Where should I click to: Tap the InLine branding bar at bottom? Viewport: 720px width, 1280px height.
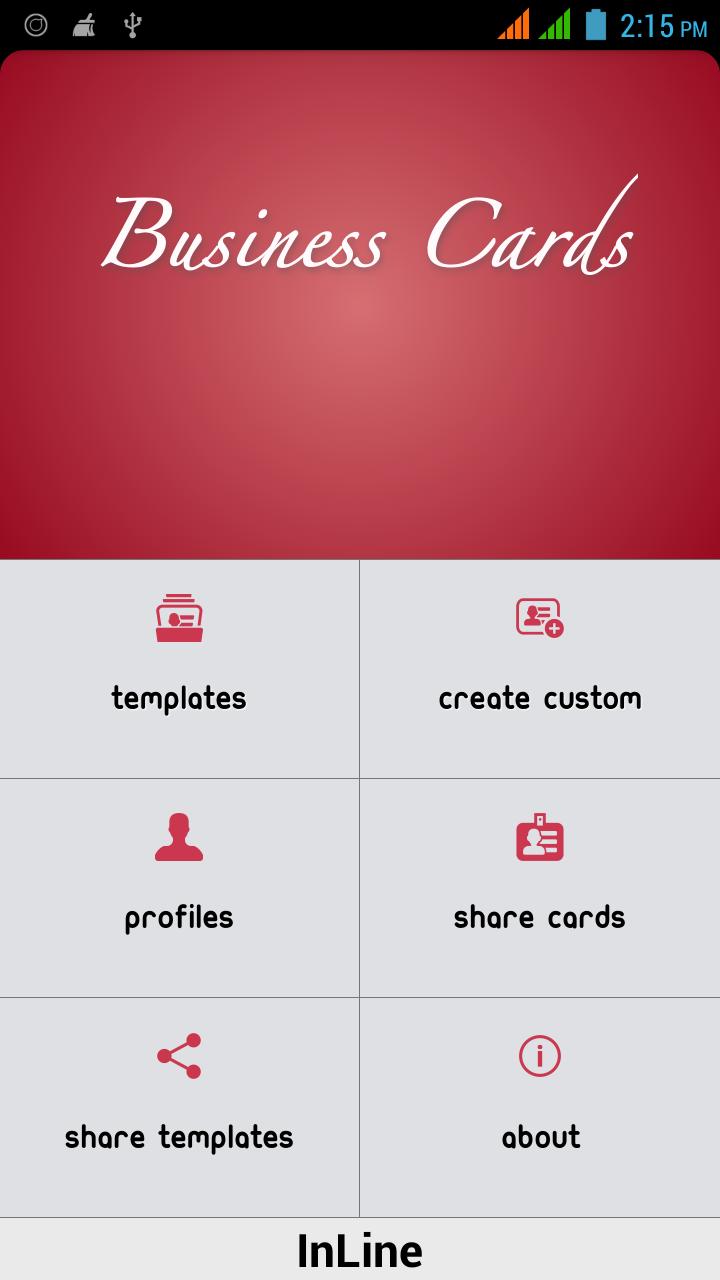pos(360,1249)
